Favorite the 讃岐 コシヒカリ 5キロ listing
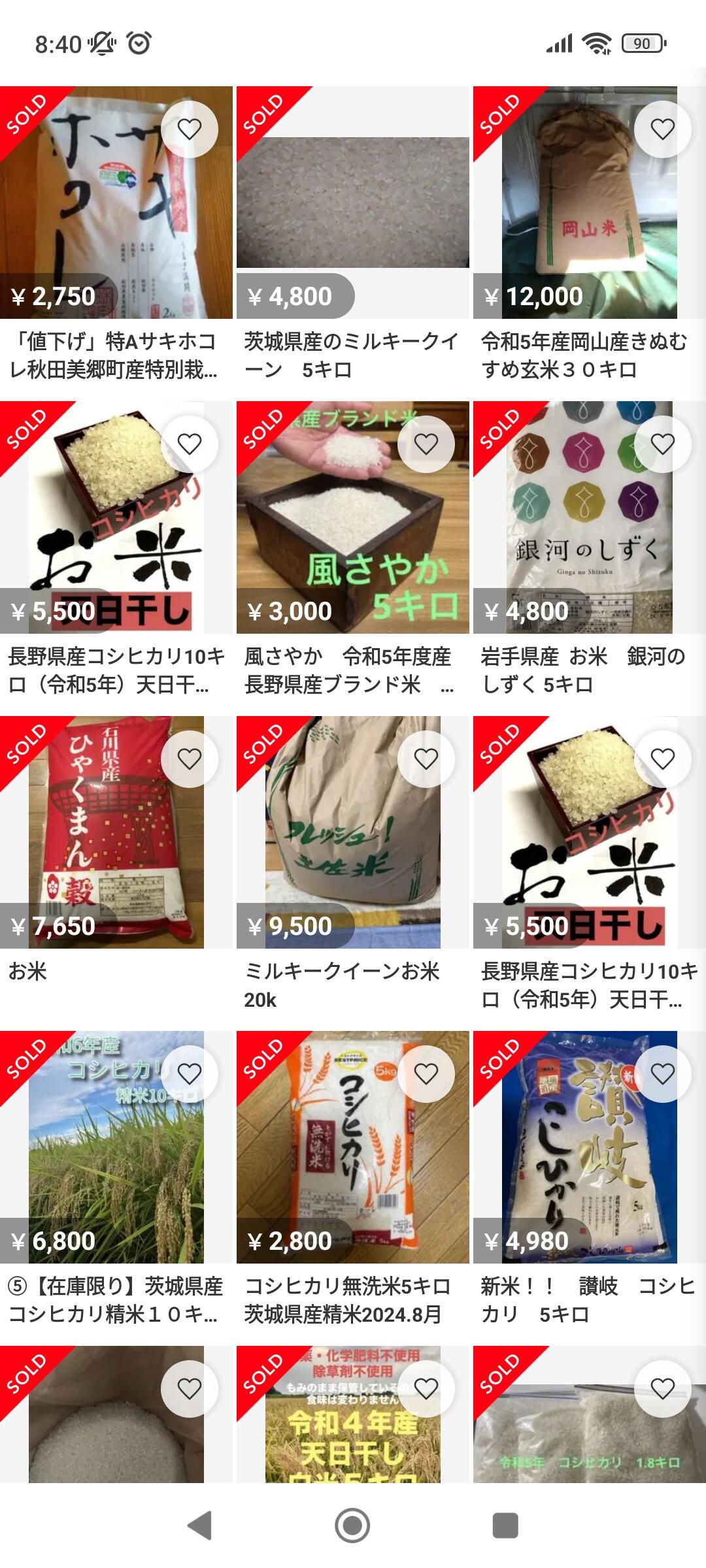This screenshot has width=706, height=1568. (662, 1074)
